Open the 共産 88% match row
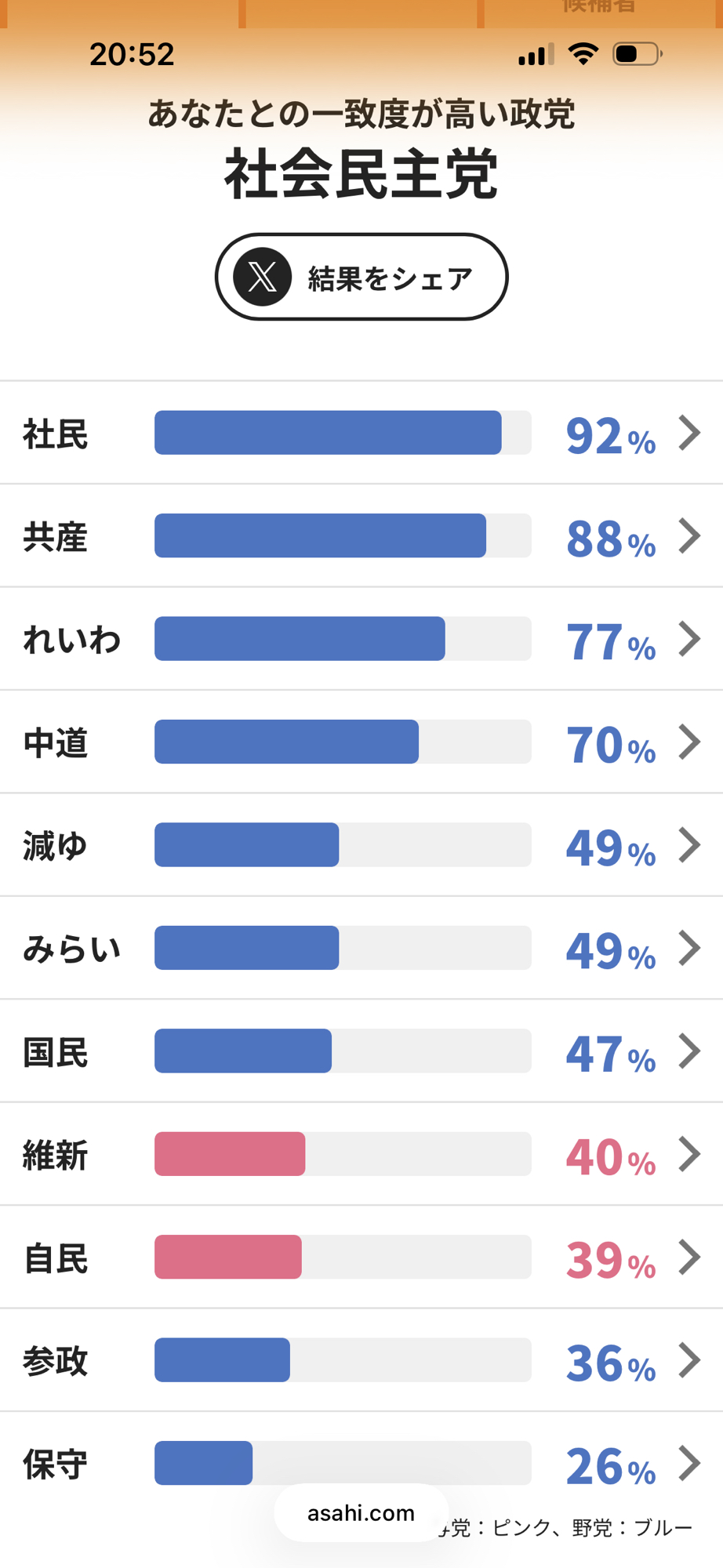 pyautogui.click(x=361, y=536)
